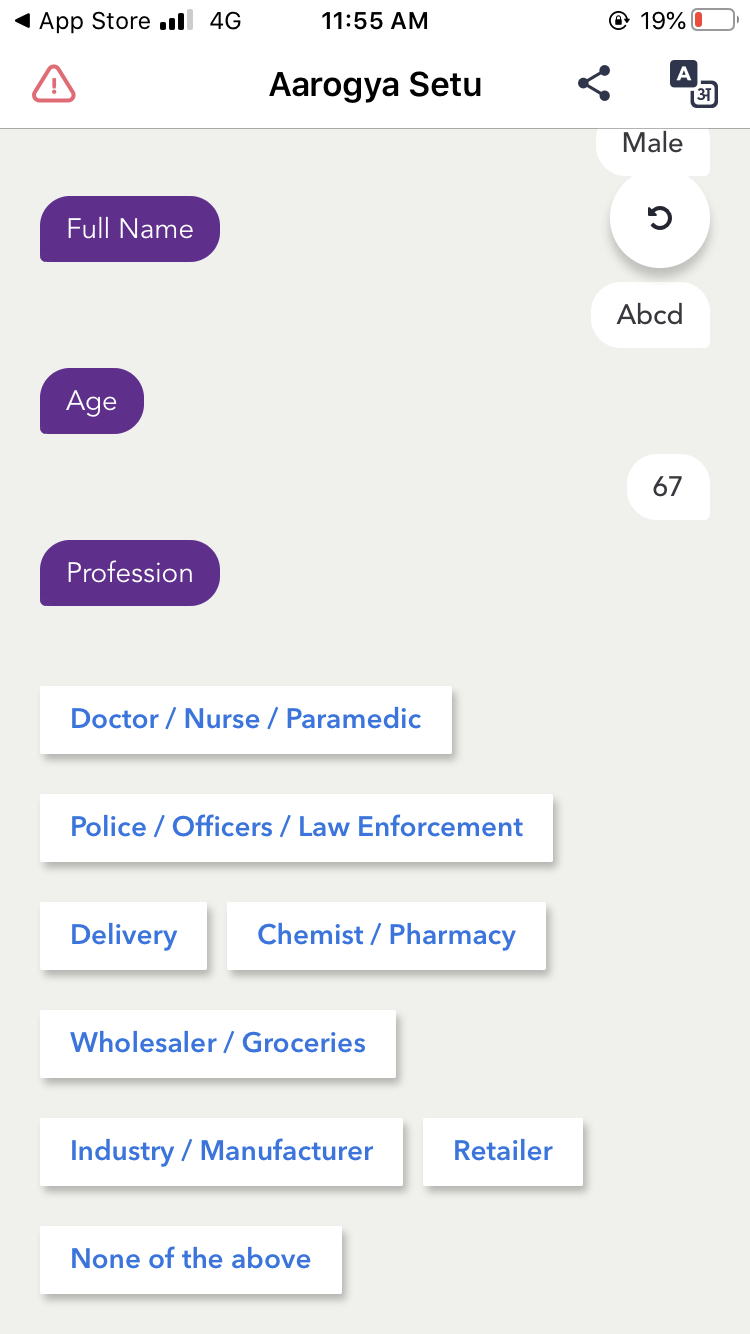Choose Wholesaler / Groceries
The width and height of the screenshot is (750, 1334).
[218, 1043]
